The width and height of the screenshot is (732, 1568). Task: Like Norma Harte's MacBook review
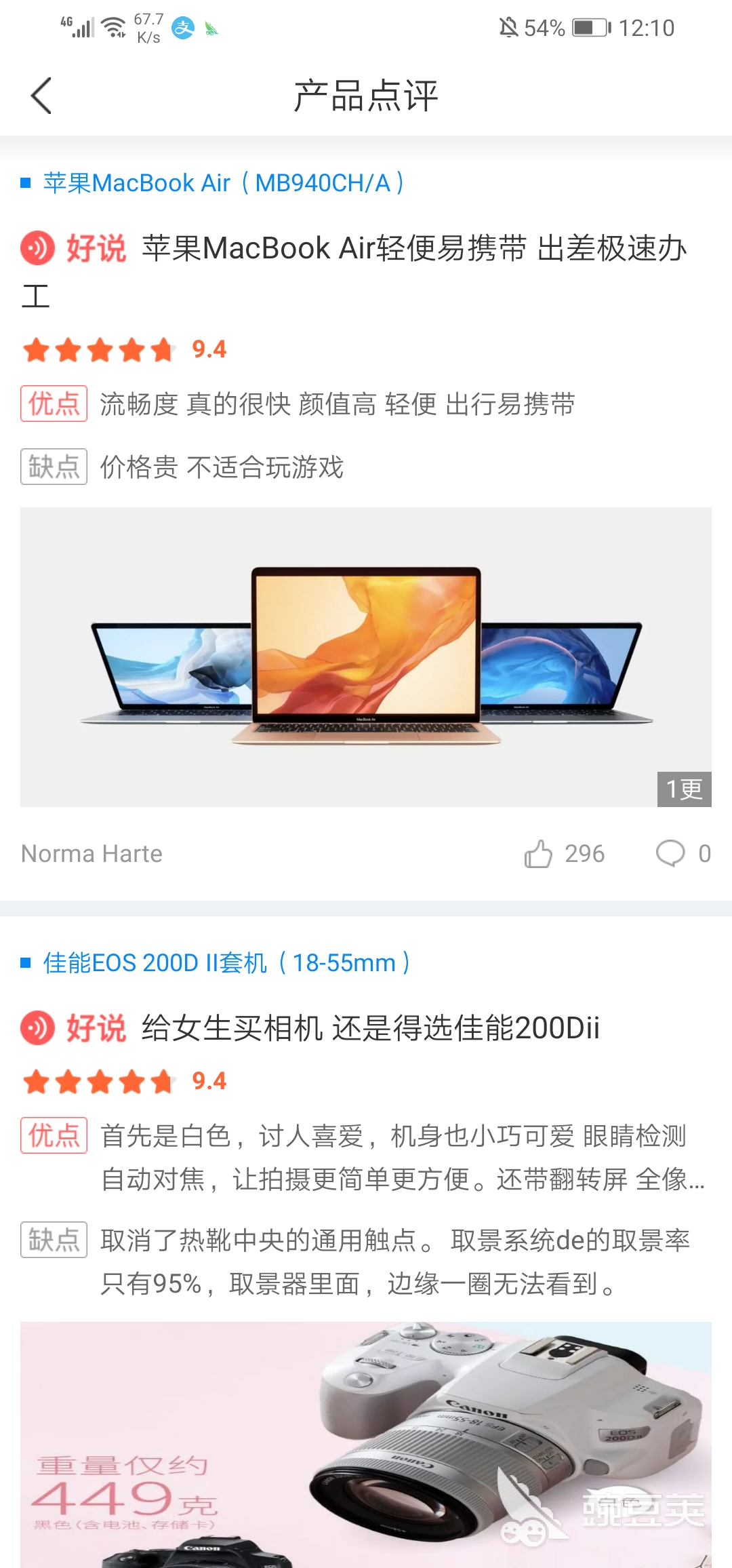tap(539, 854)
